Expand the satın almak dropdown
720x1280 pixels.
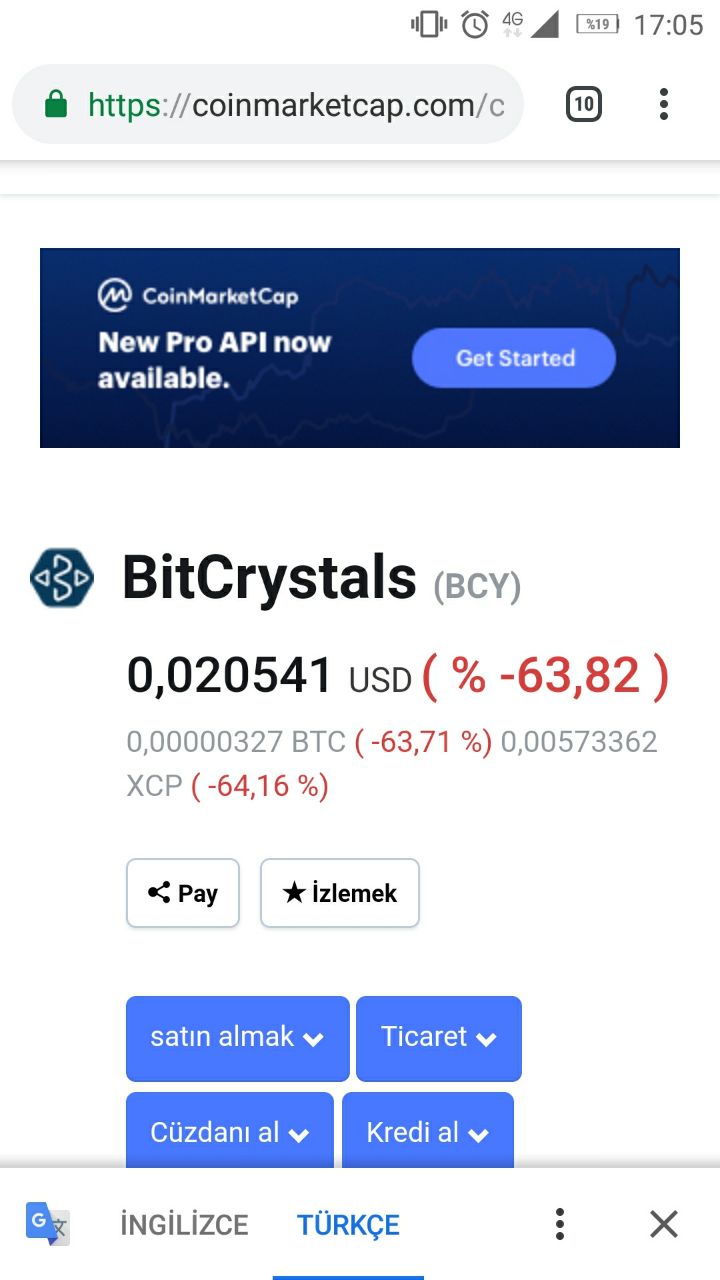pyautogui.click(x=238, y=1038)
